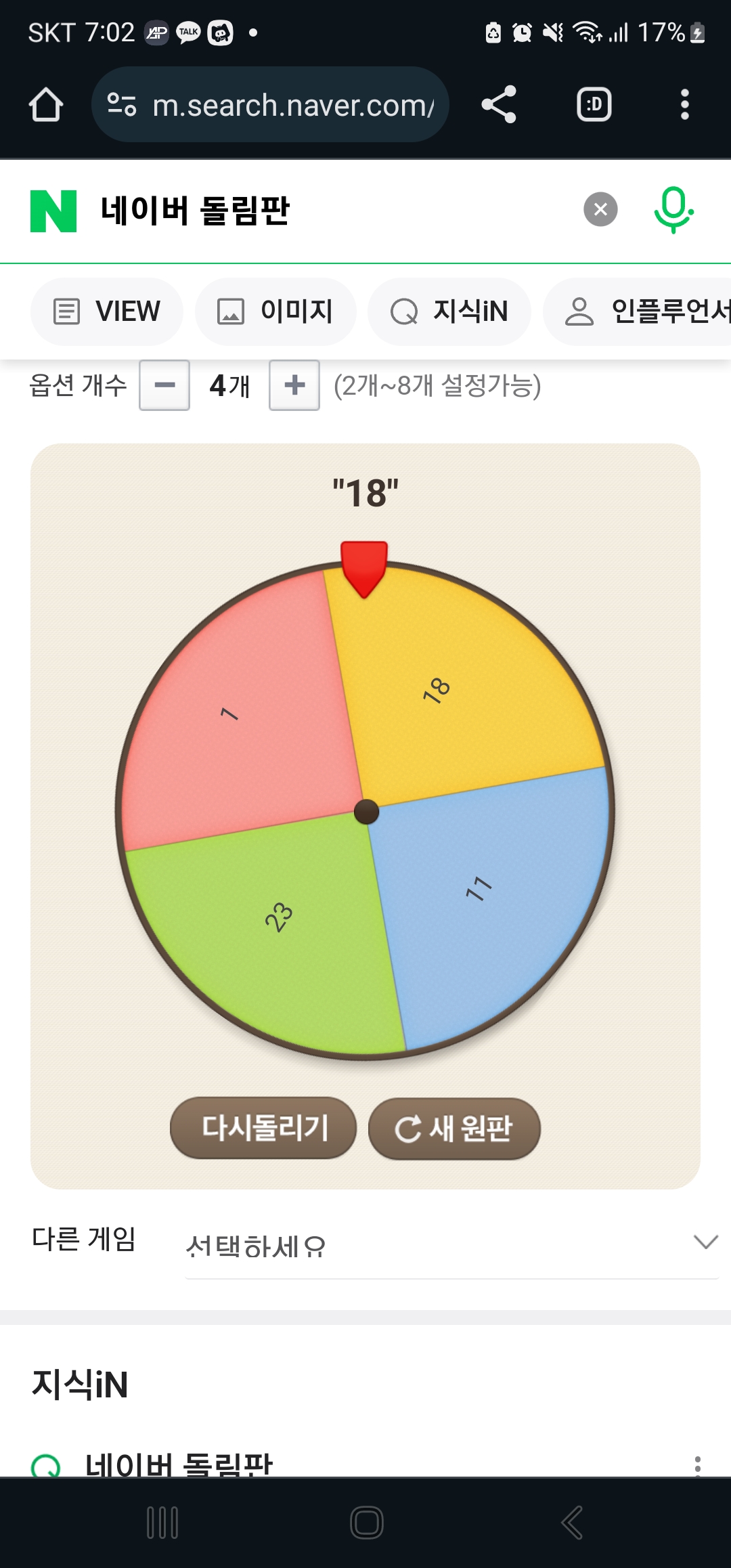Switch to the 지식iN tab
Image resolution: width=731 pixels, height=1568 pixels.
[449, 311]
